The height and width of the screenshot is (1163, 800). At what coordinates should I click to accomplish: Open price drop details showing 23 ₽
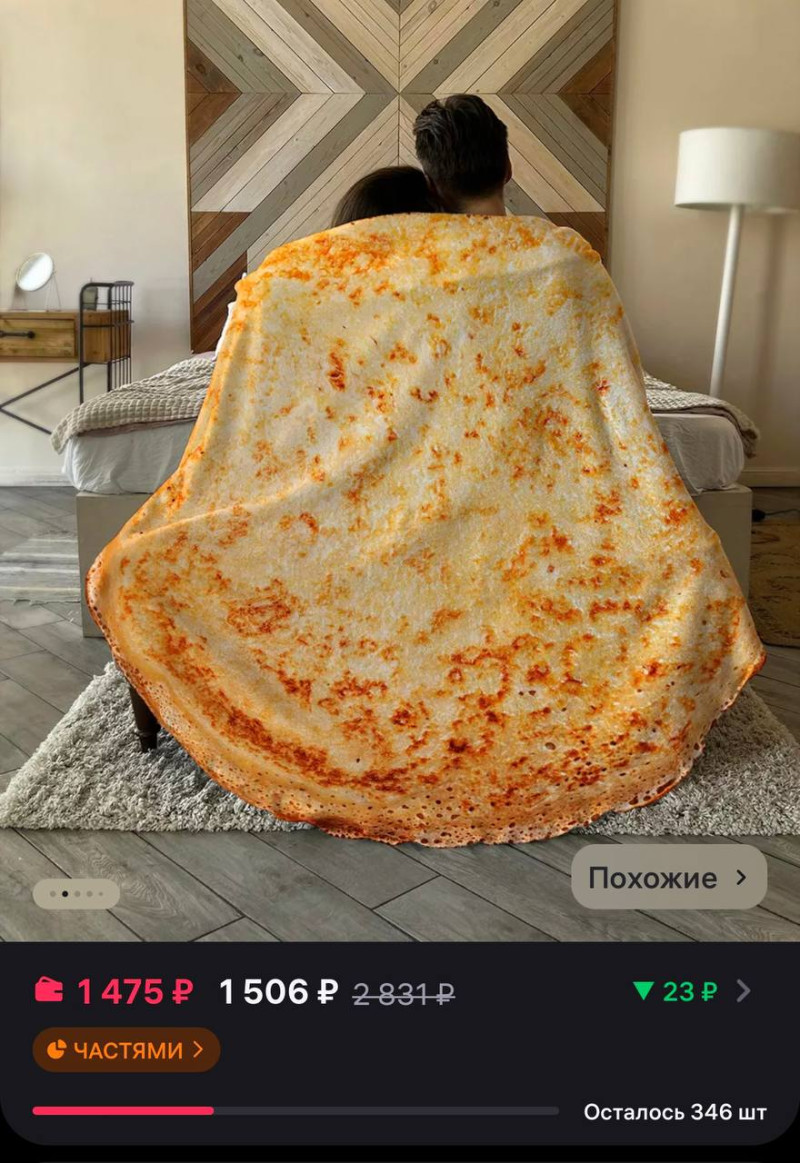tap(690, 991)
